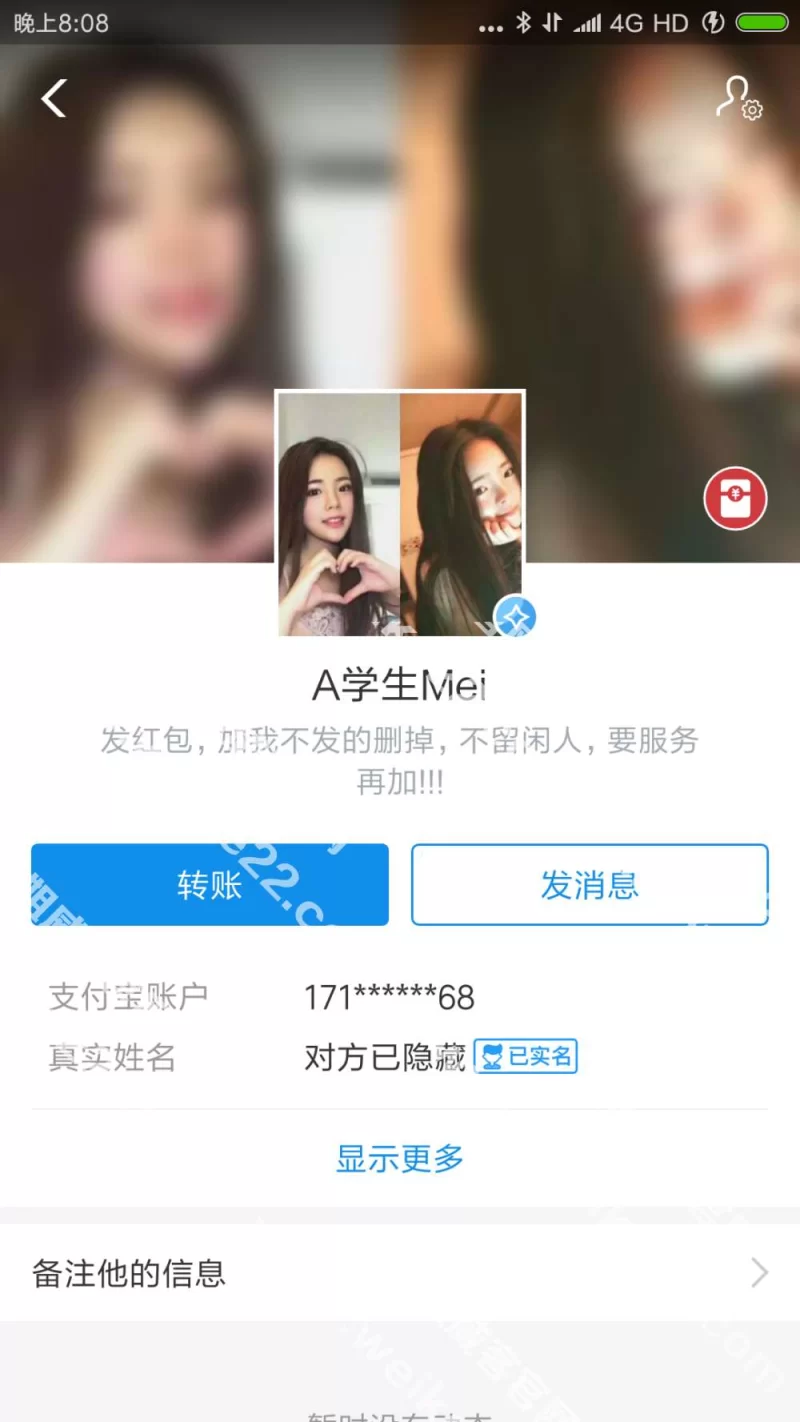Screen dimensions: 800x1422
Task: Tap the 转账 transfer button
Action: tap(210, 885)
